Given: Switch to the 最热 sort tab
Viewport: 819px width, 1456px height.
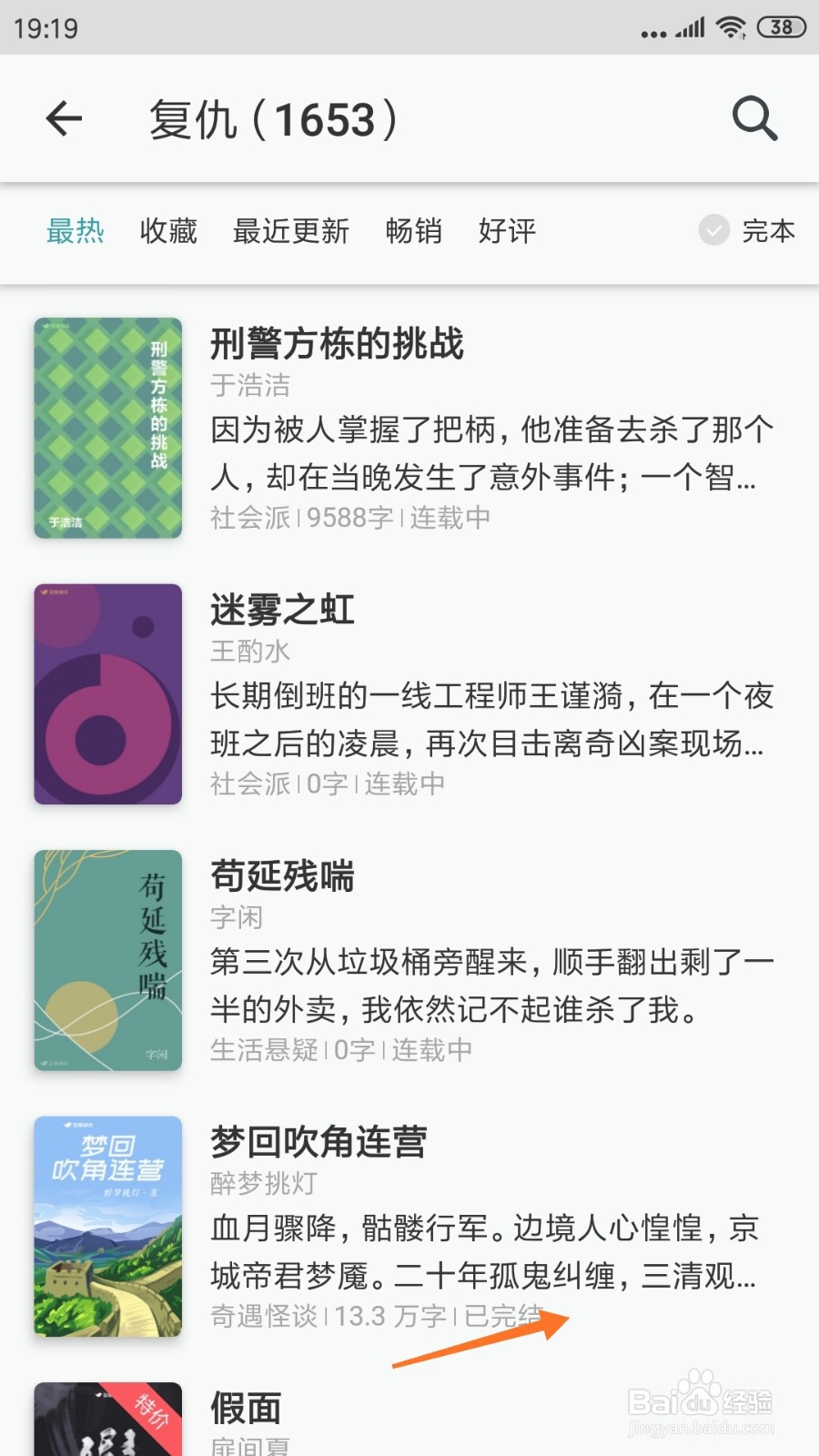Looking at the screenshot, I should coord(76,231).
